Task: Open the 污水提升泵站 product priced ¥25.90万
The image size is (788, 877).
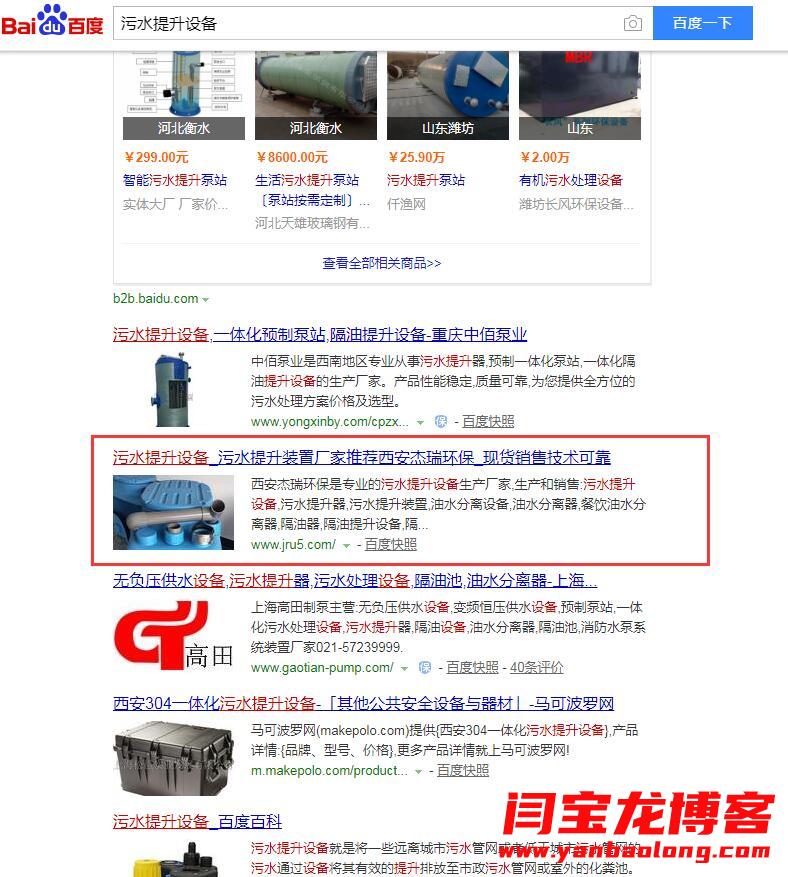Action: point(426,180)
